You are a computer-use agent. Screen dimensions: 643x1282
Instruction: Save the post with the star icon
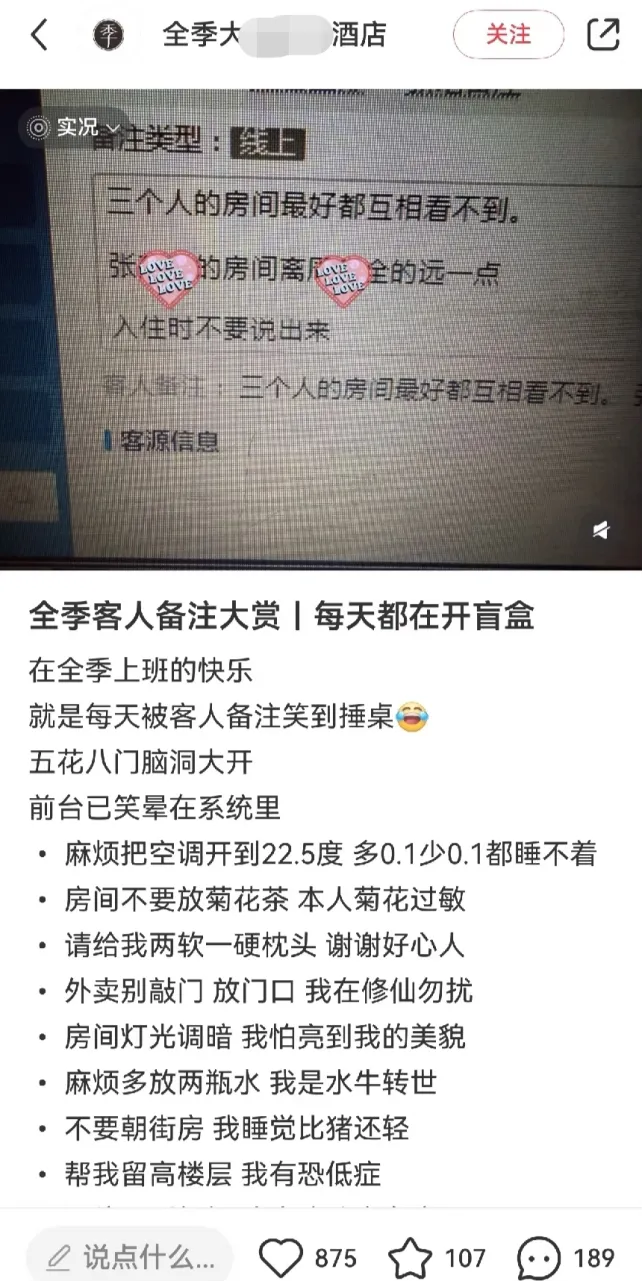point(410,1256)
